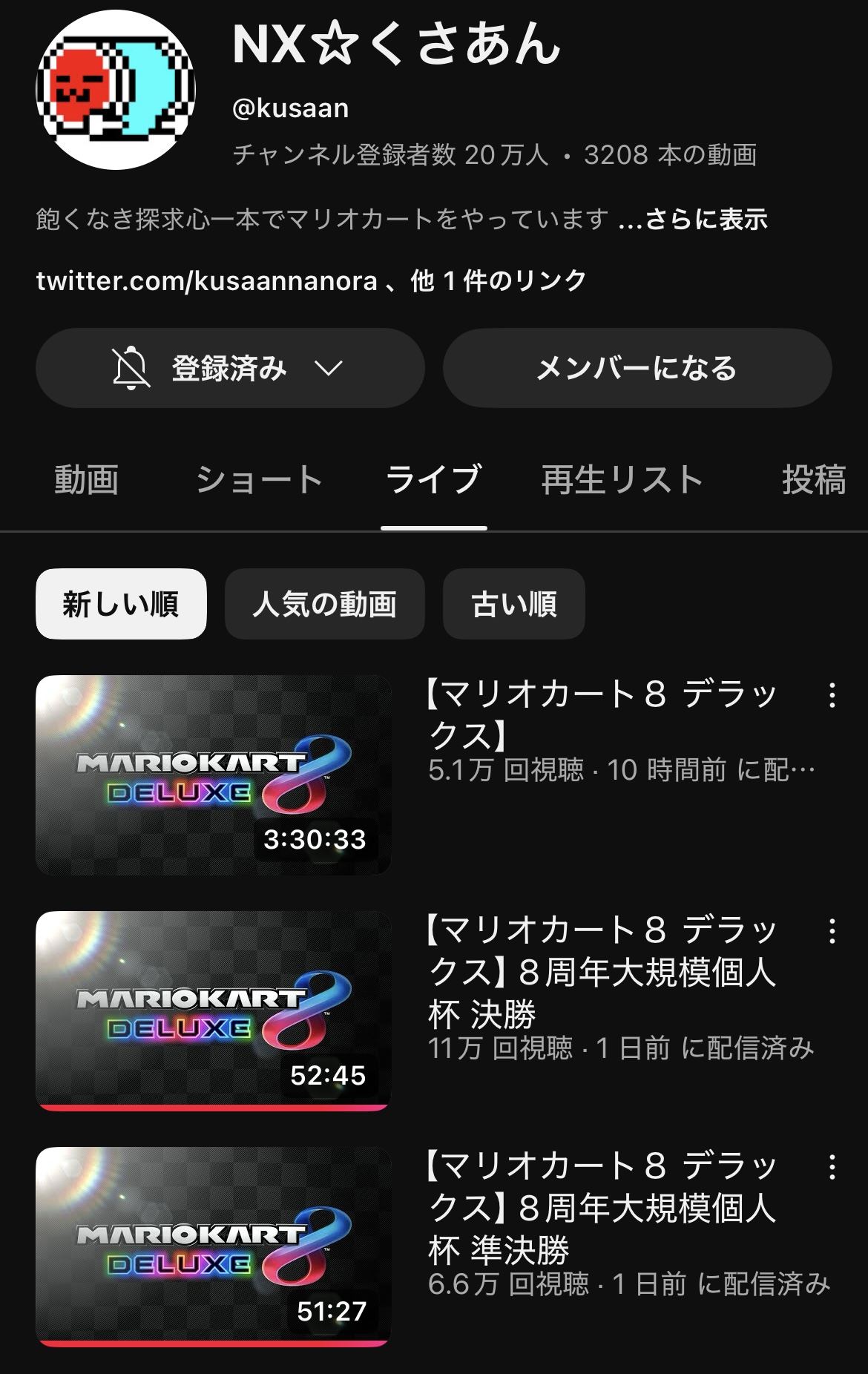Open the 登録済み subscription dropdown
868x1374 pixels.
pyautogui.click(x=229, y=368)
